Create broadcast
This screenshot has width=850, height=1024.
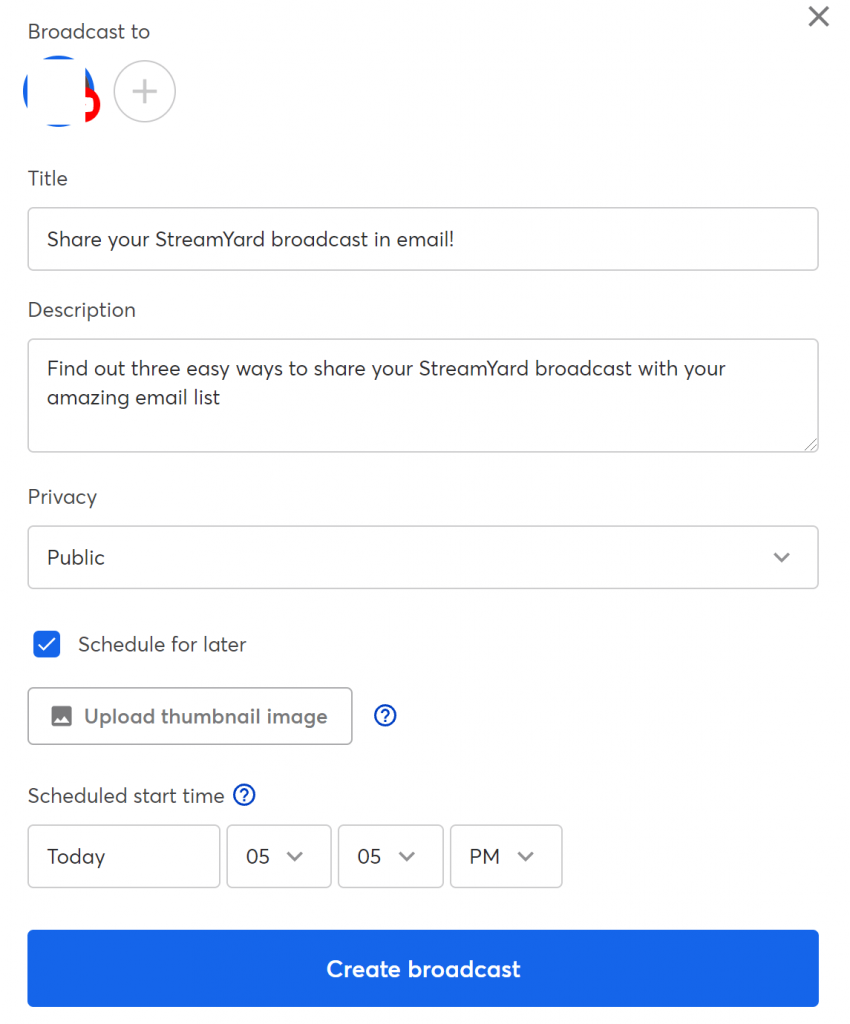tap(422, 968)
